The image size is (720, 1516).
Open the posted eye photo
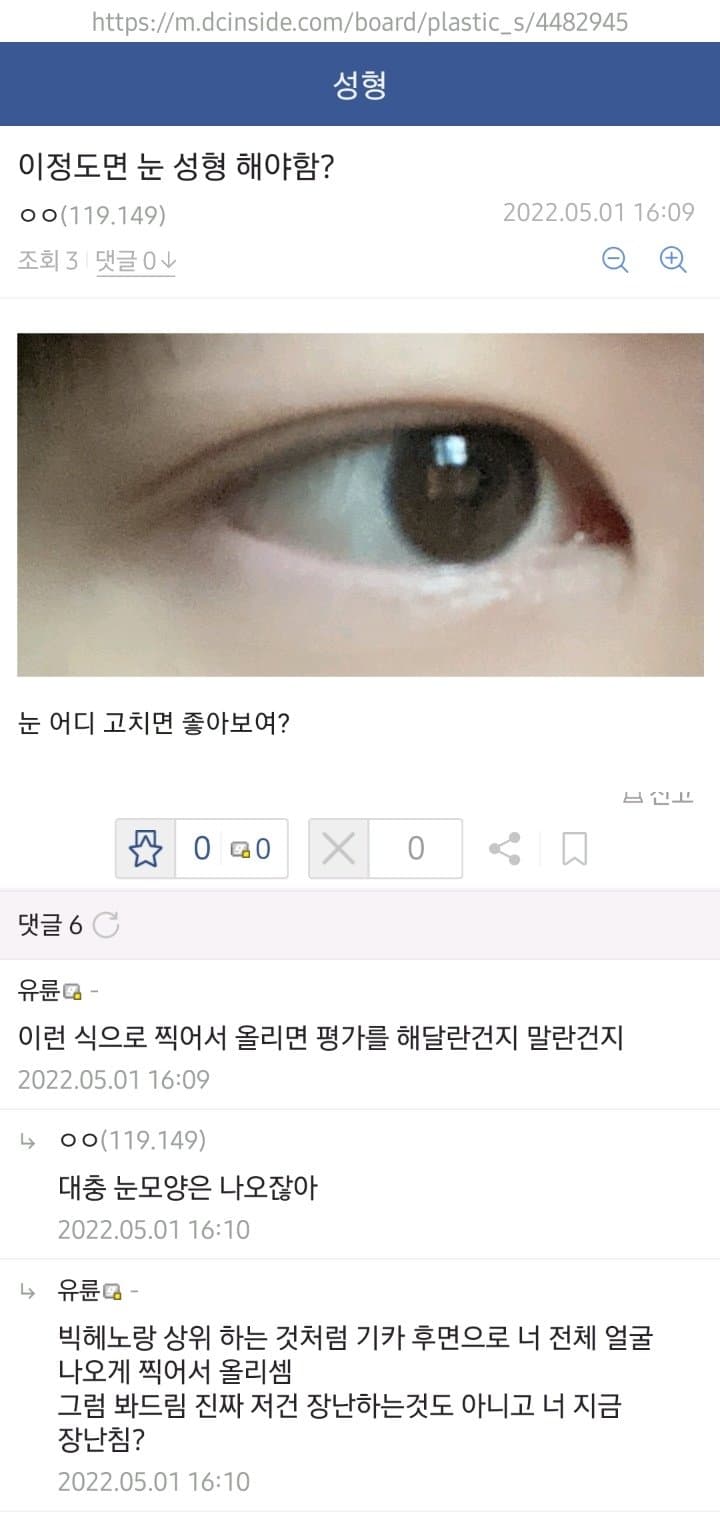coord(360,504)
